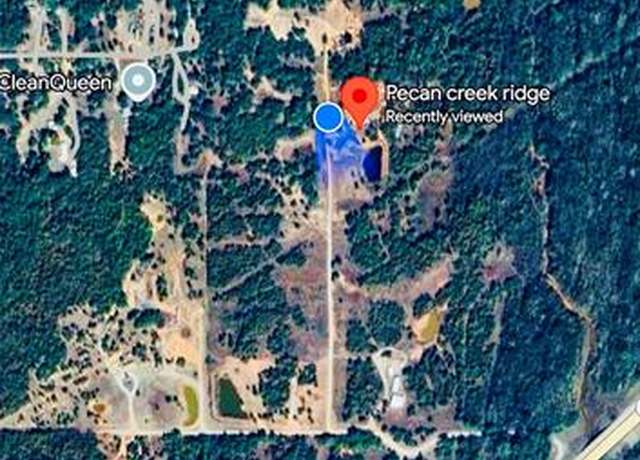
Task: Tap the red Pecan creek ridge pin
Action: 359,98
